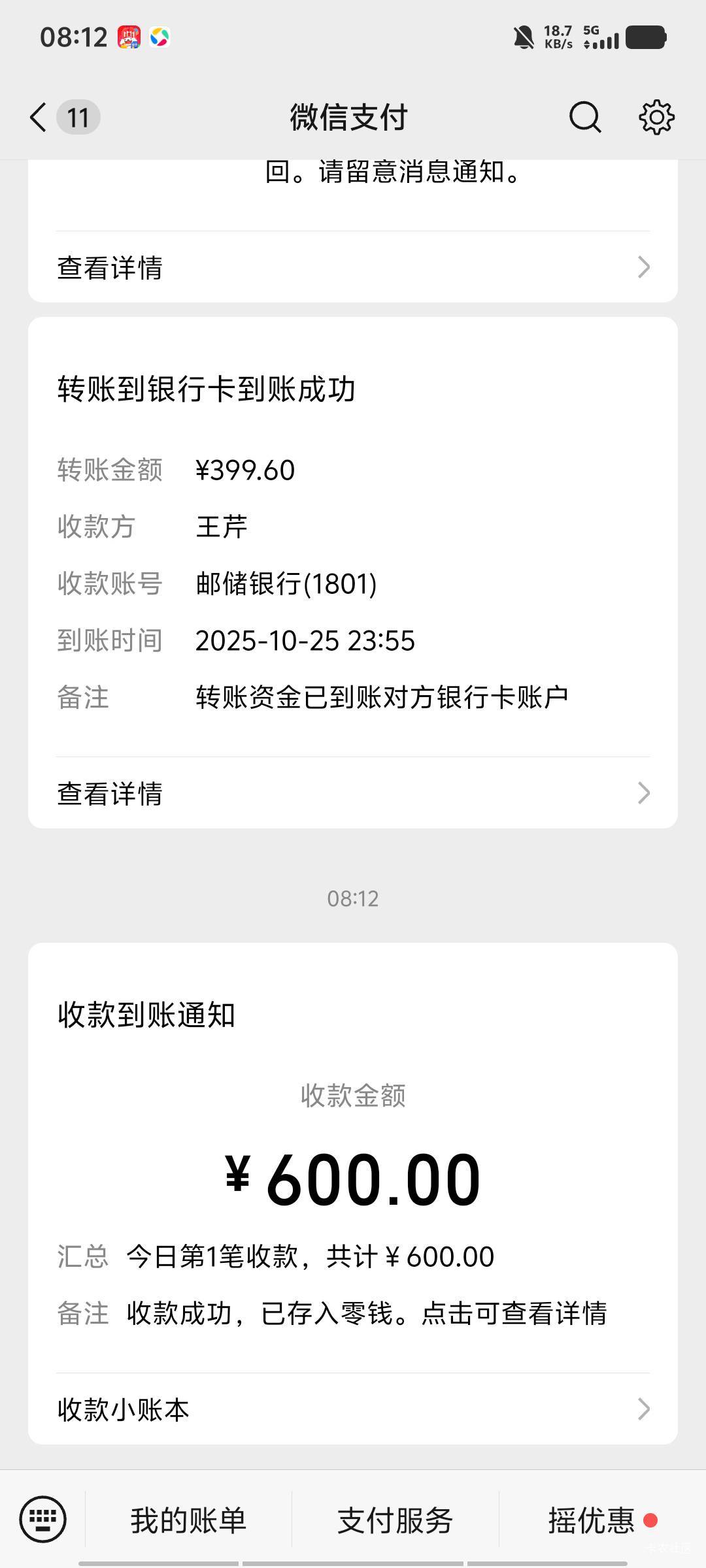
Task: Open search in 微信支付
Action: click(x=584, y=118)
